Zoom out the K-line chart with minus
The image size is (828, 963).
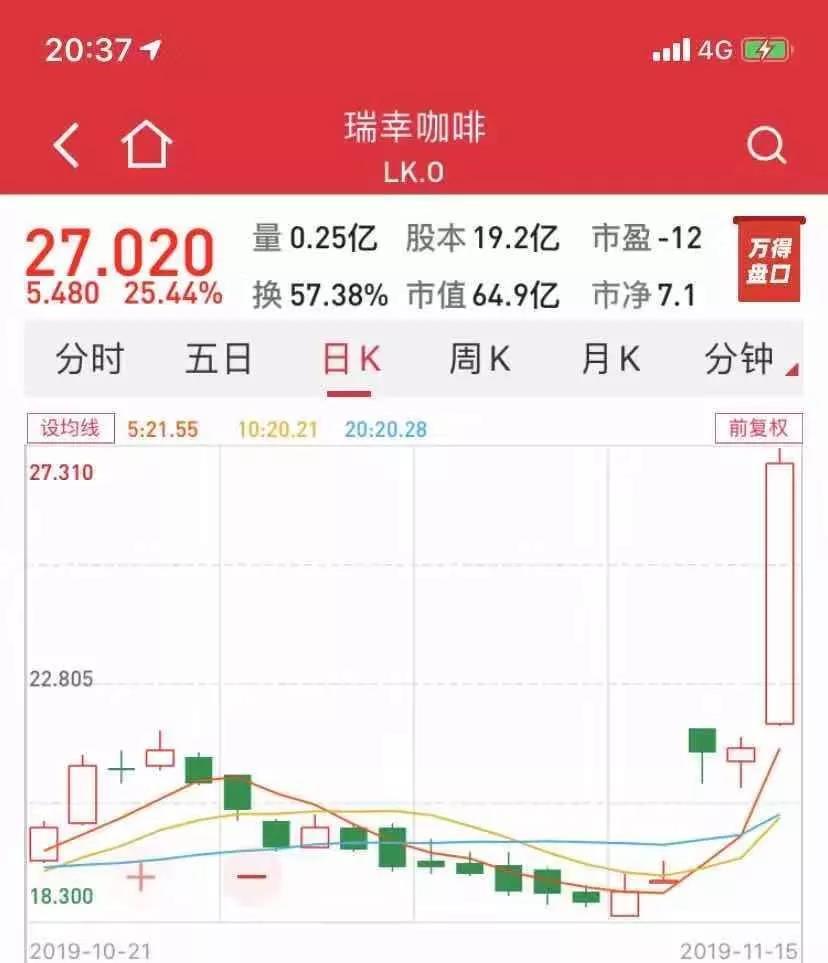coord(251,877)
